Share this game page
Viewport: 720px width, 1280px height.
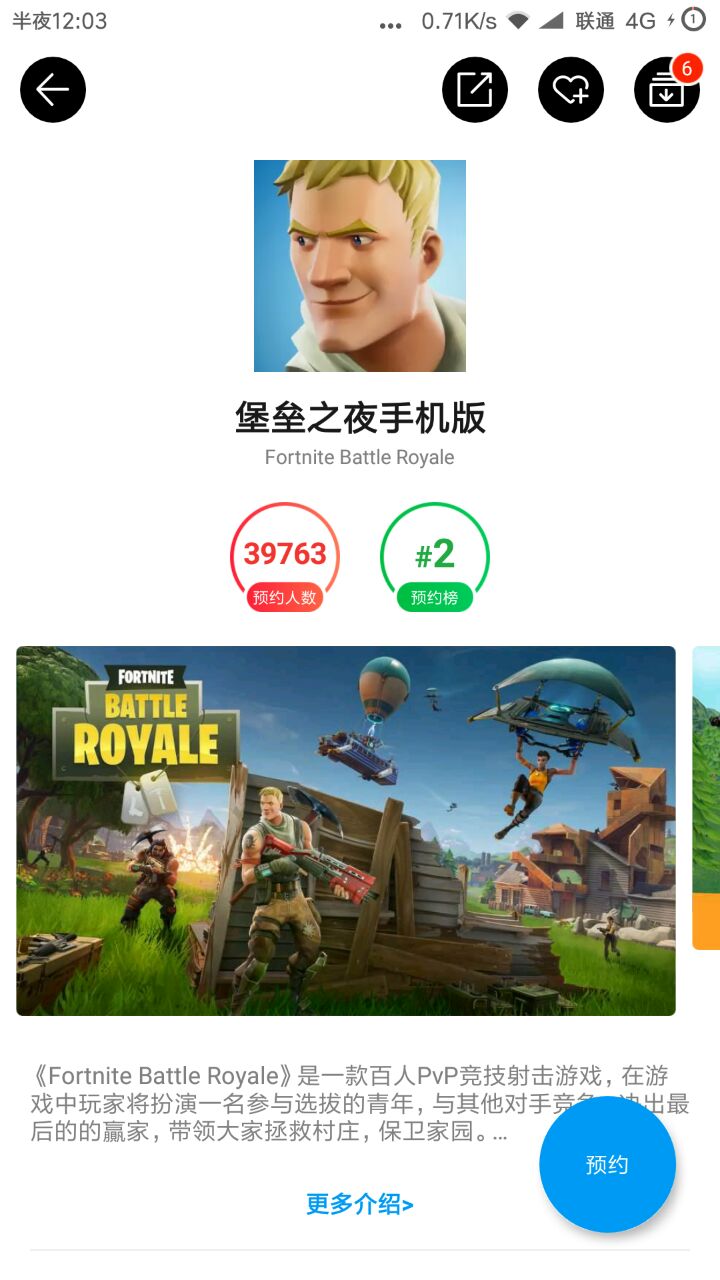click(475, 90)
